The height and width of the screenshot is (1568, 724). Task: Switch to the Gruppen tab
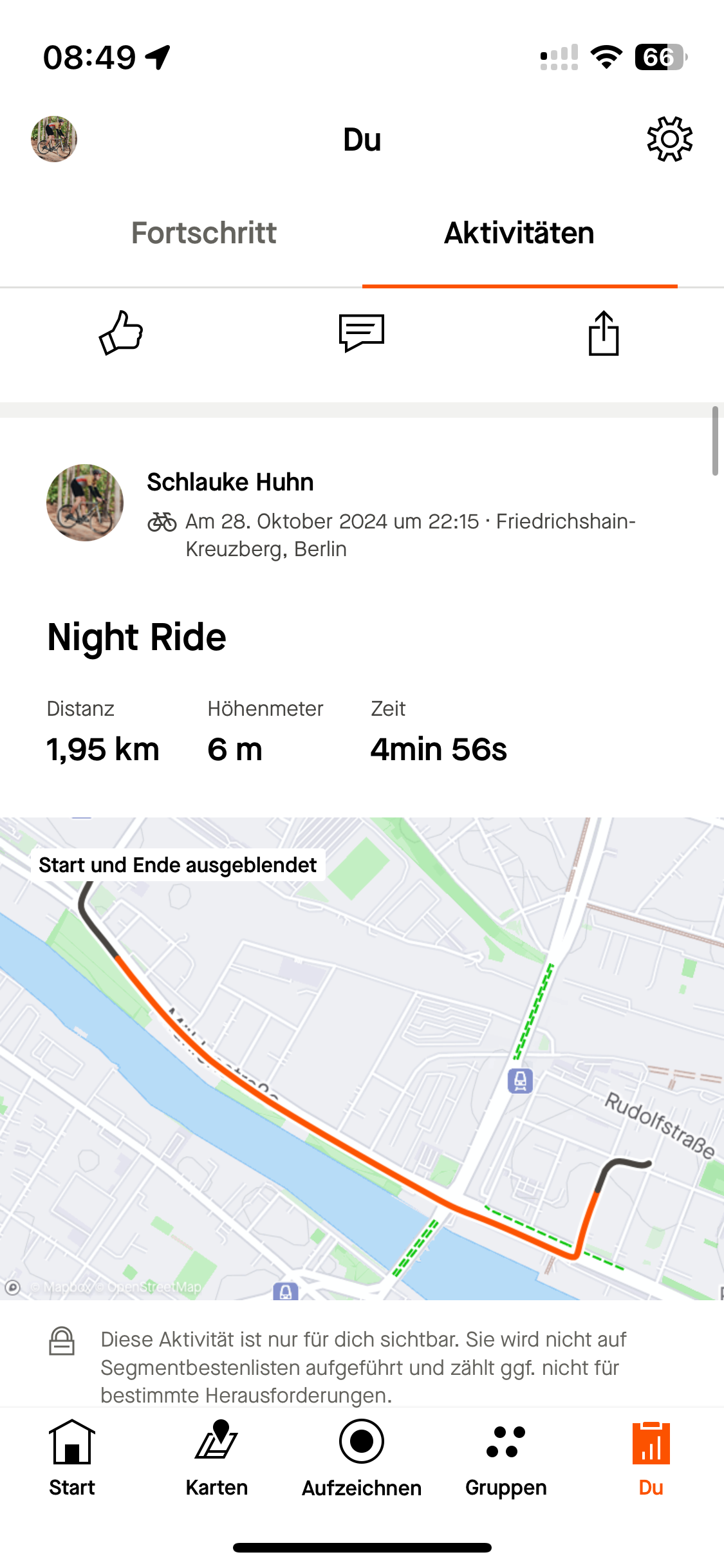tap(506, 1459)
